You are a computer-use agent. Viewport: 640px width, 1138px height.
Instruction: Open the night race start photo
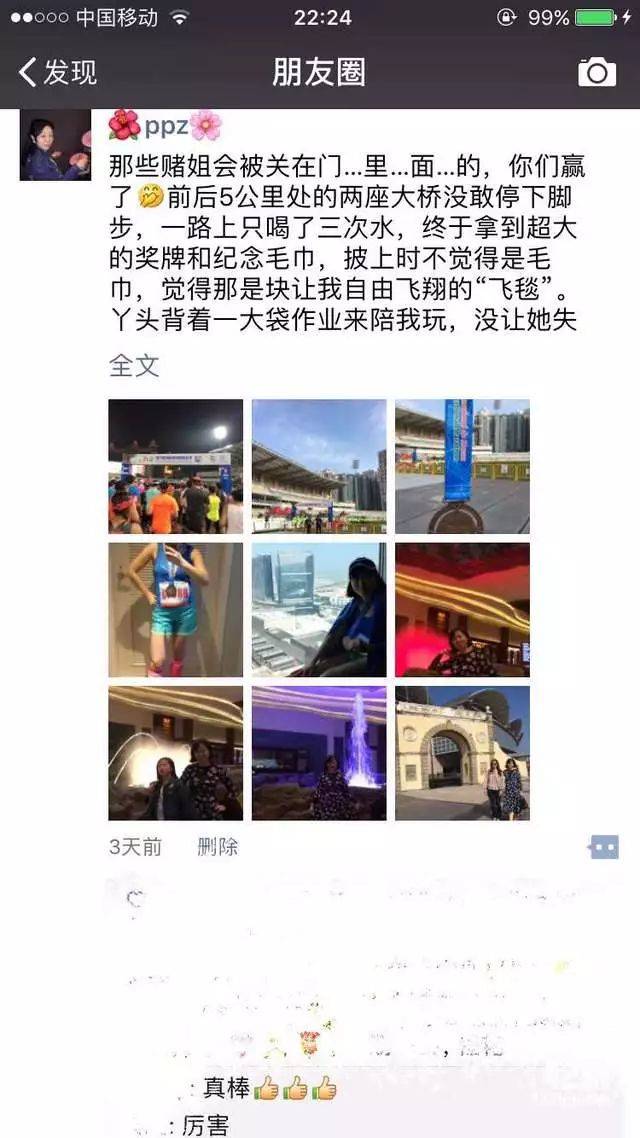[x=176, y=466]
